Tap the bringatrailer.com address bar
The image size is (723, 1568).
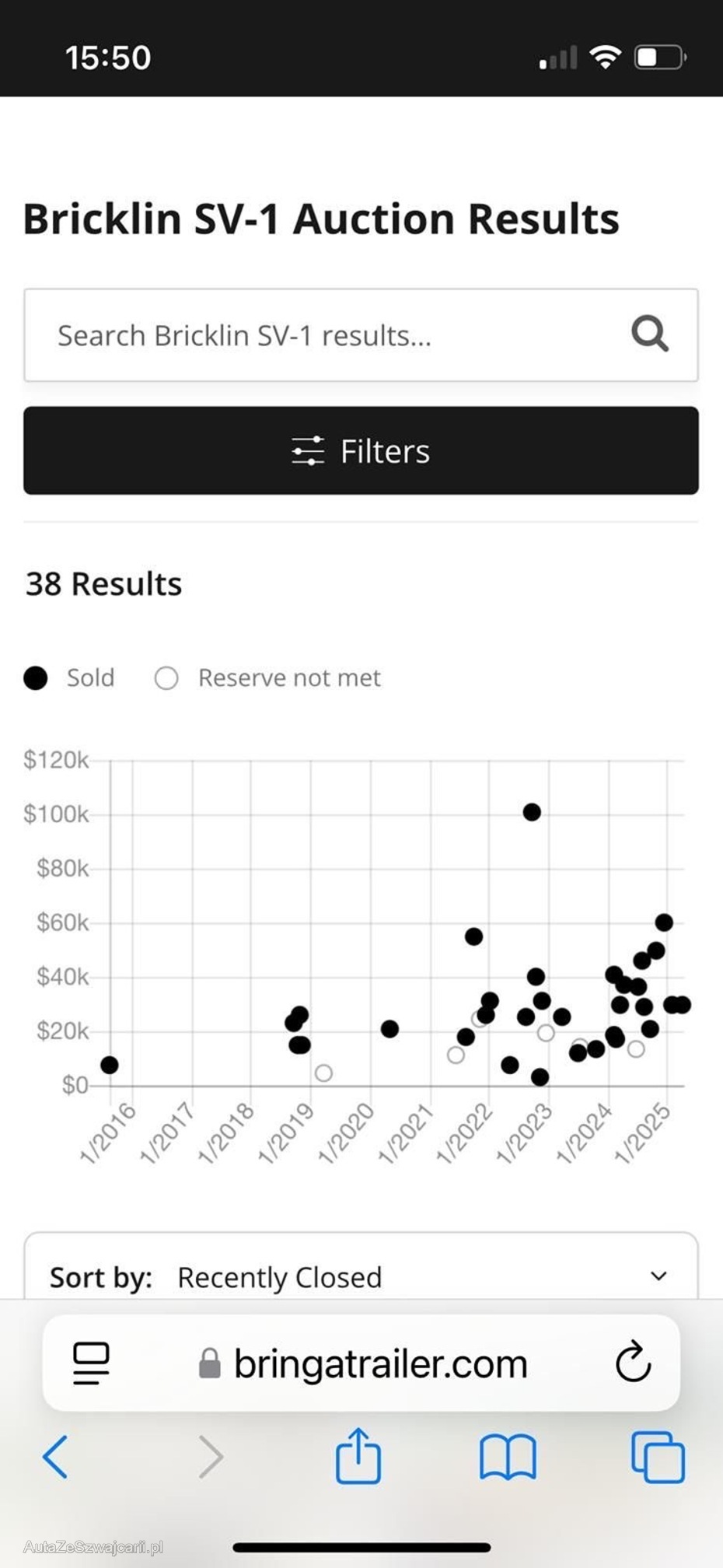(363, 1363)
